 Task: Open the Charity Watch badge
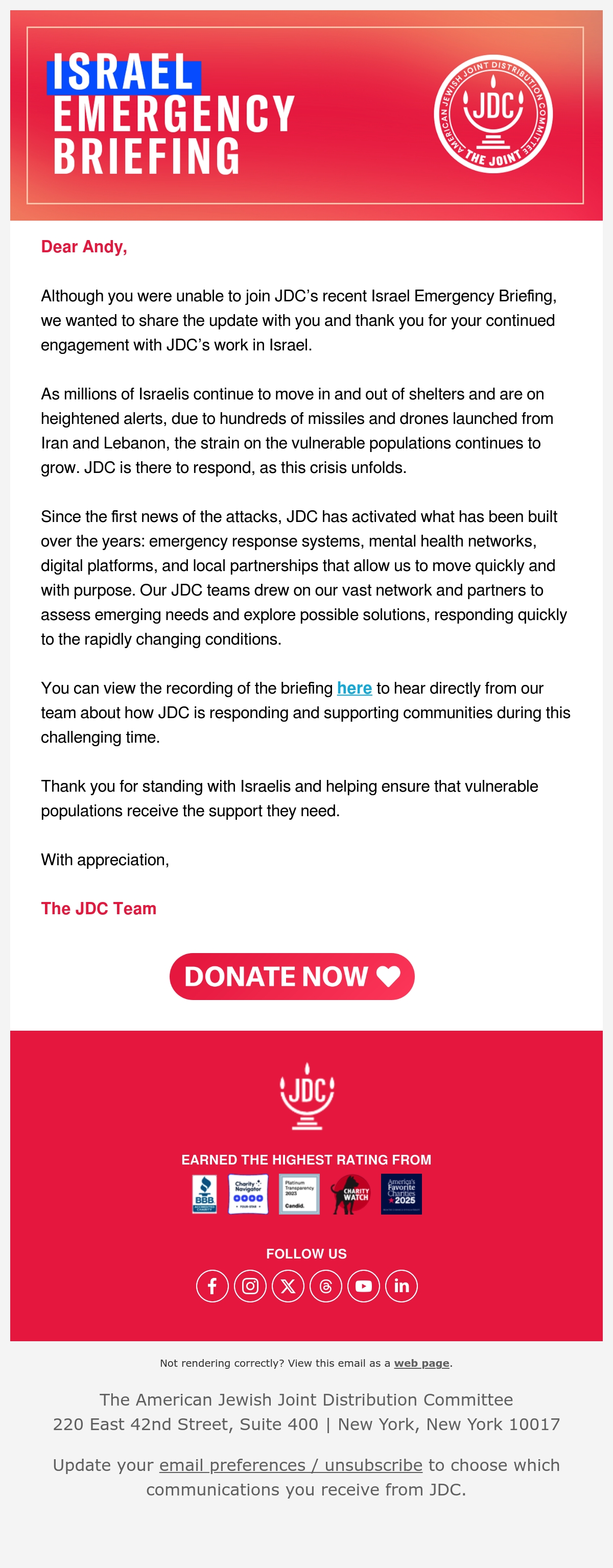coord(350,1194)
